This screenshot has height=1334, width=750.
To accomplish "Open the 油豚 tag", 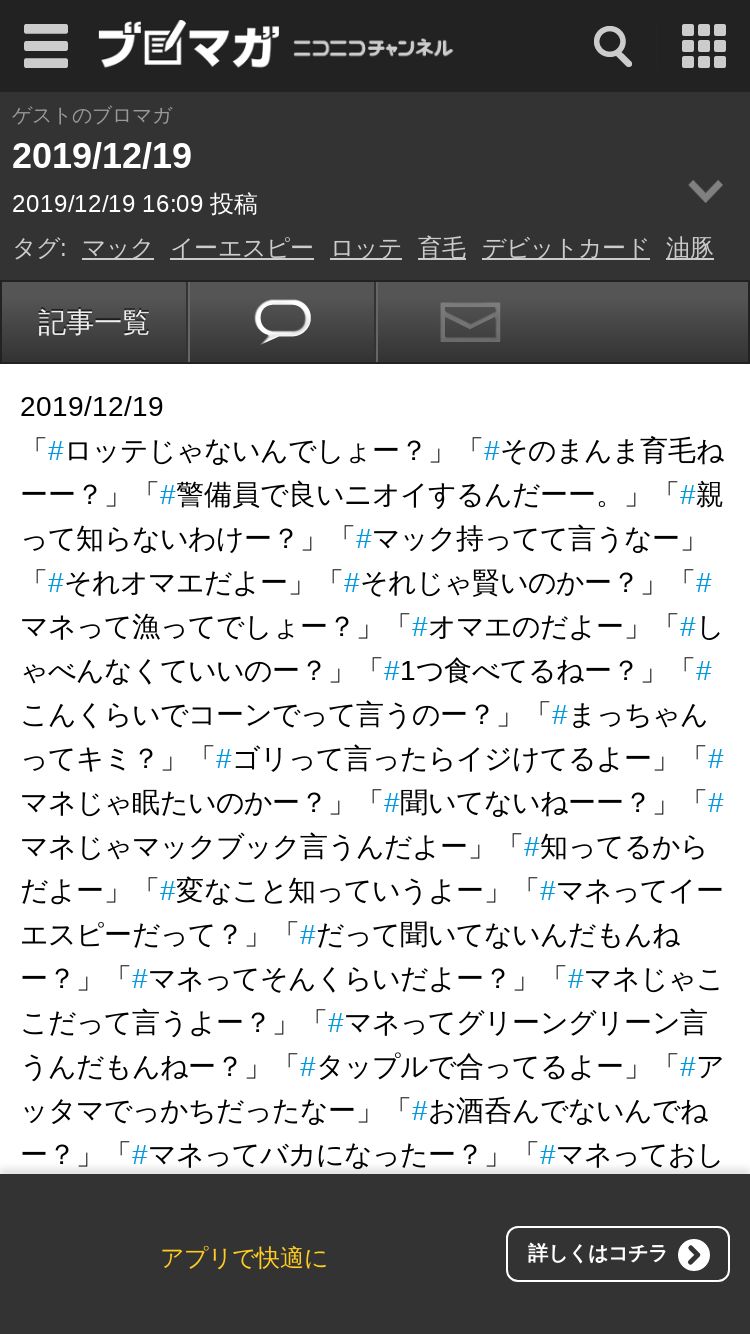I will tap(690, 248).
